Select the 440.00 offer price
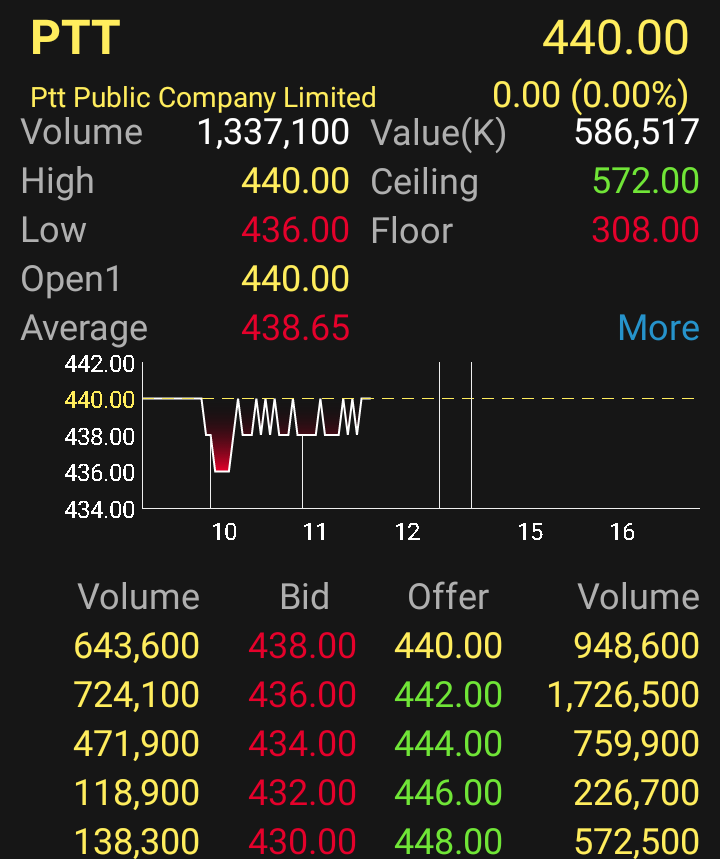The width and height of the screenshot is (720, 859). (x=448, y=645)
